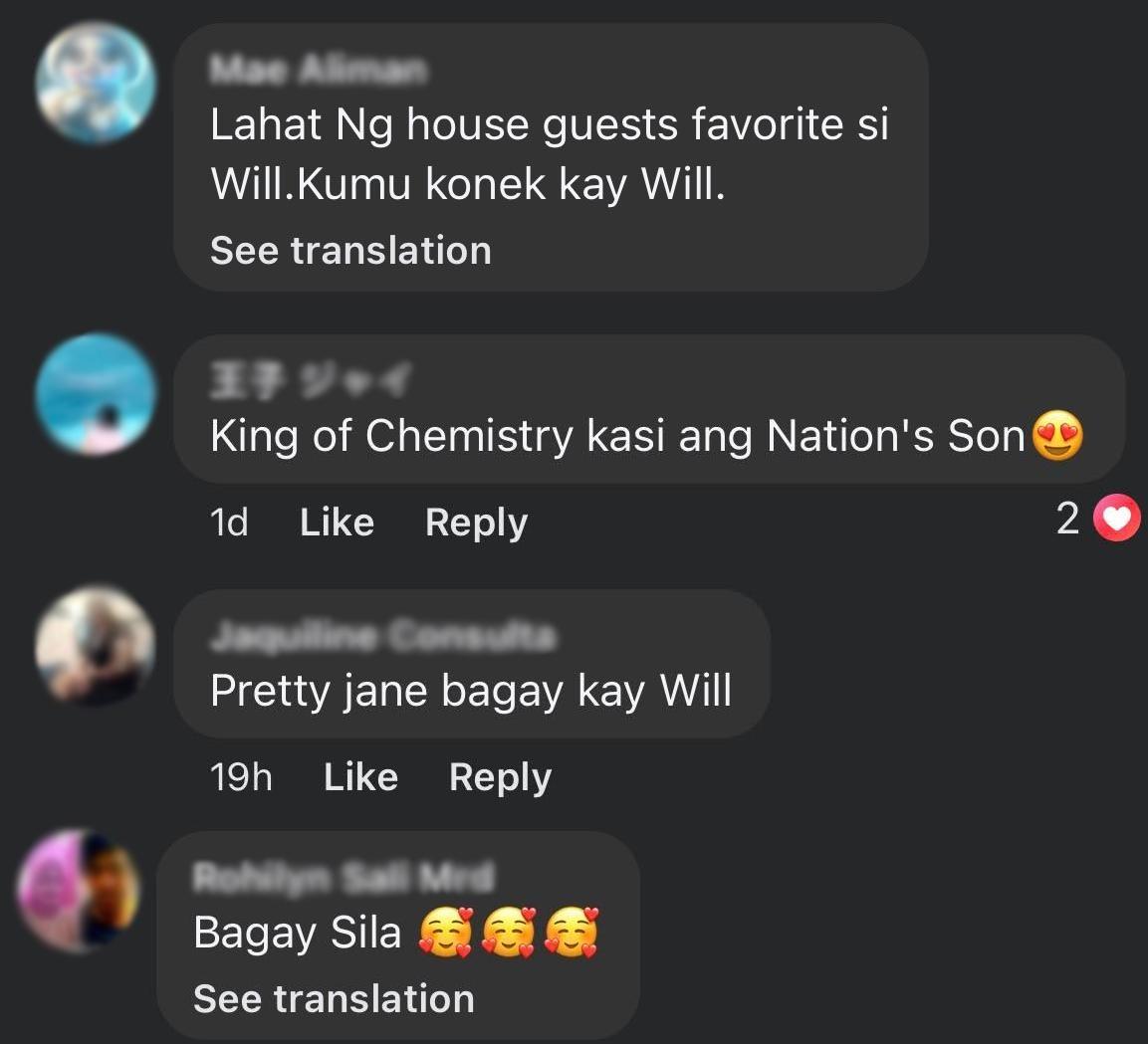See translation of the house guests comment
The width and height of the screenshot is (1148, 1044).
click(x=350, y=251)
